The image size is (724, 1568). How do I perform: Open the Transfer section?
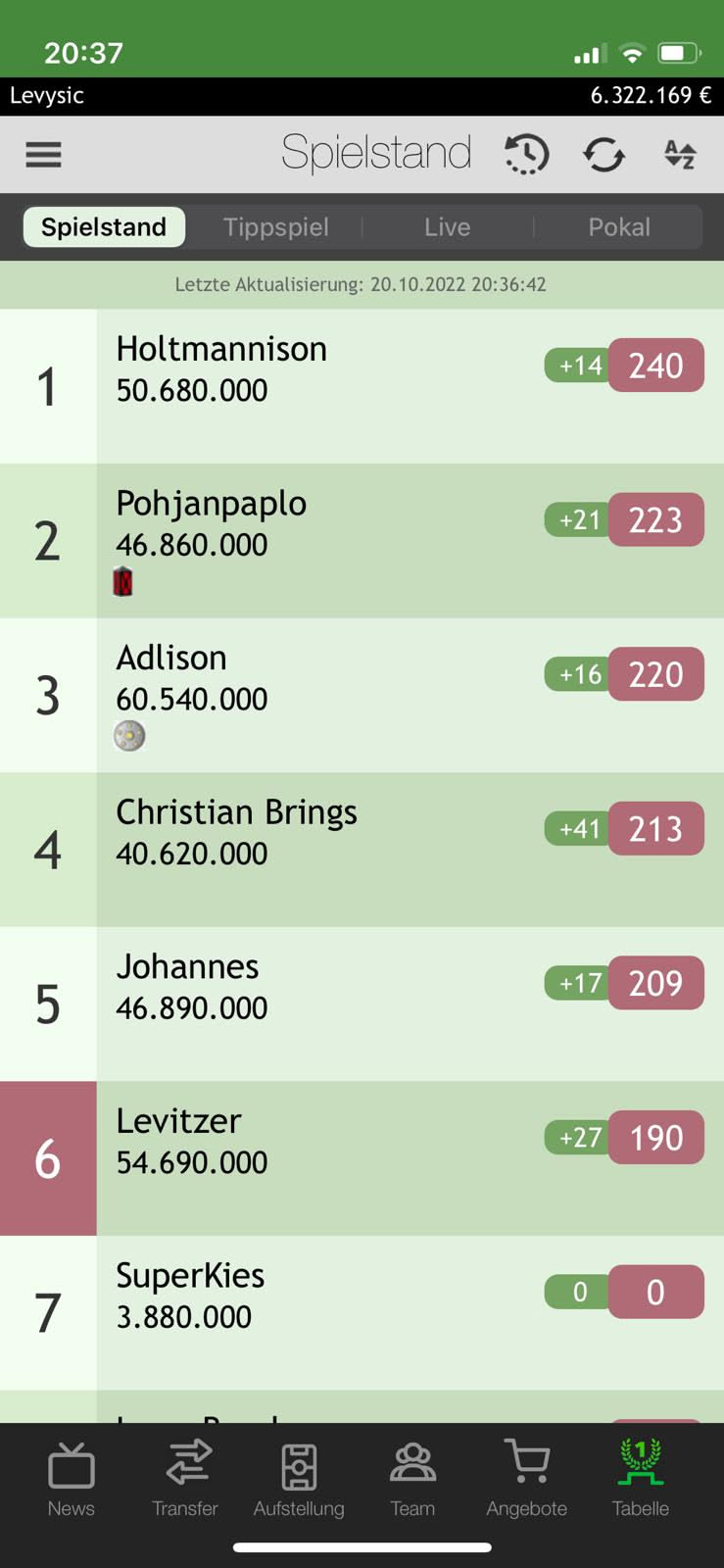(185, 1480)
